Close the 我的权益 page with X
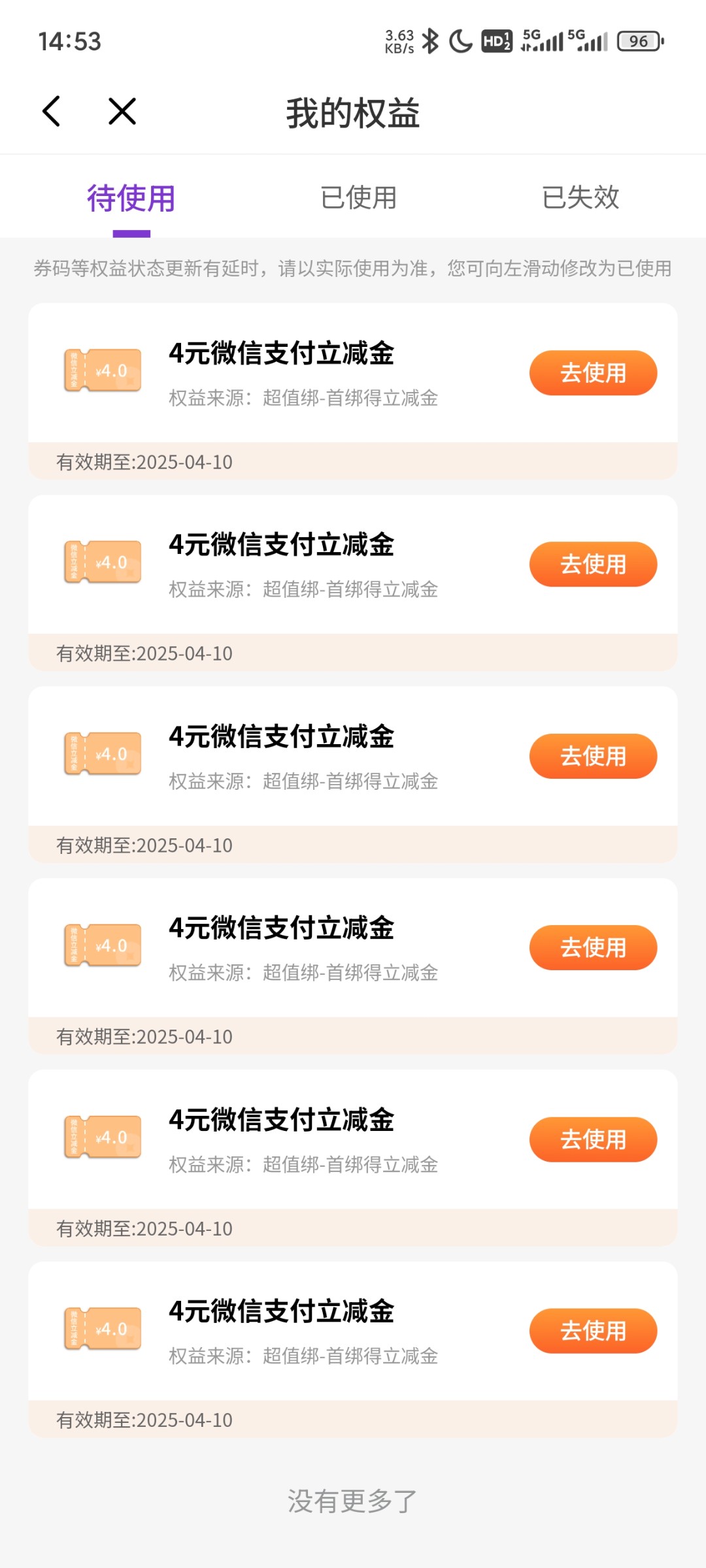706x1568 pixels. tap(122, 111)
